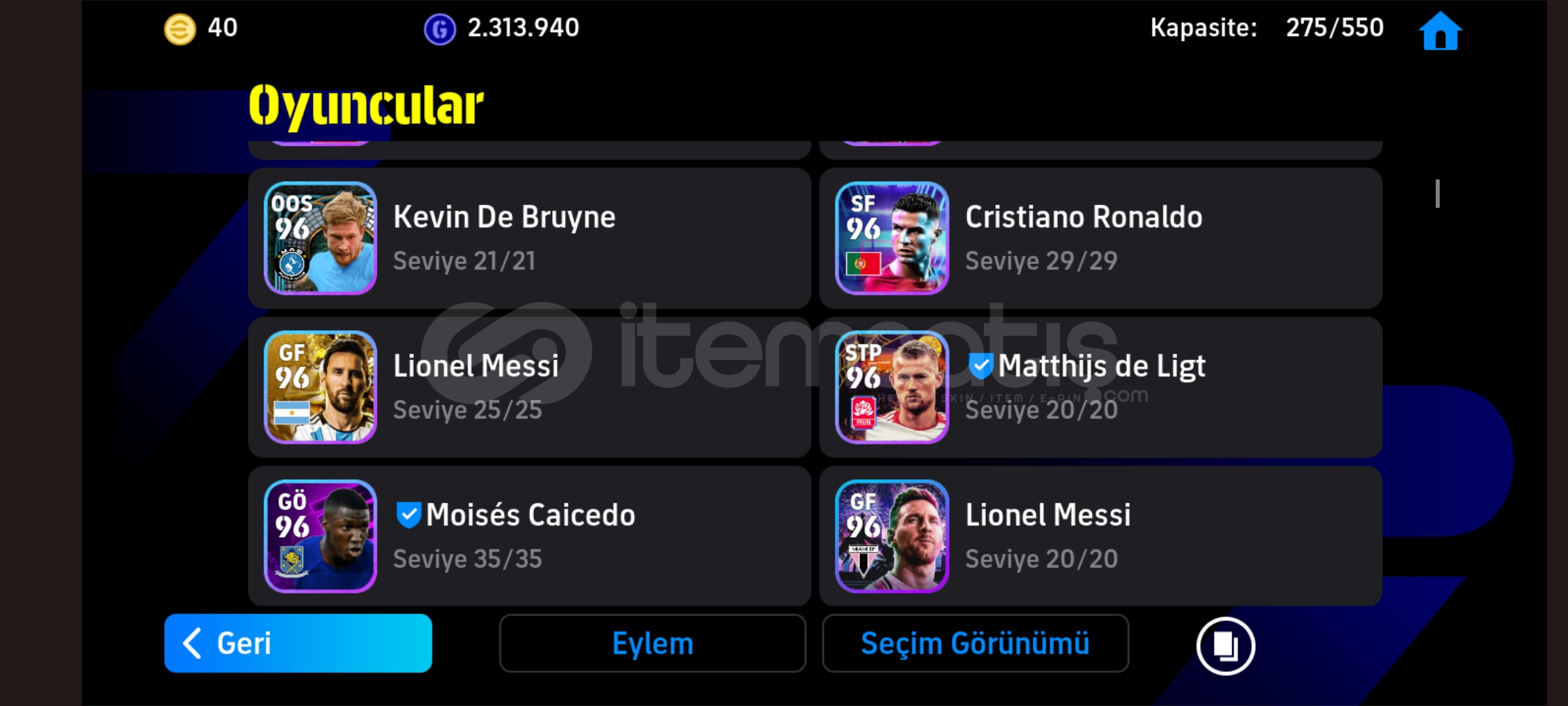The image size is (1568, 706).
Task: Open Cristiano Ronaldo player card
Action: (x=1100, y=238)
